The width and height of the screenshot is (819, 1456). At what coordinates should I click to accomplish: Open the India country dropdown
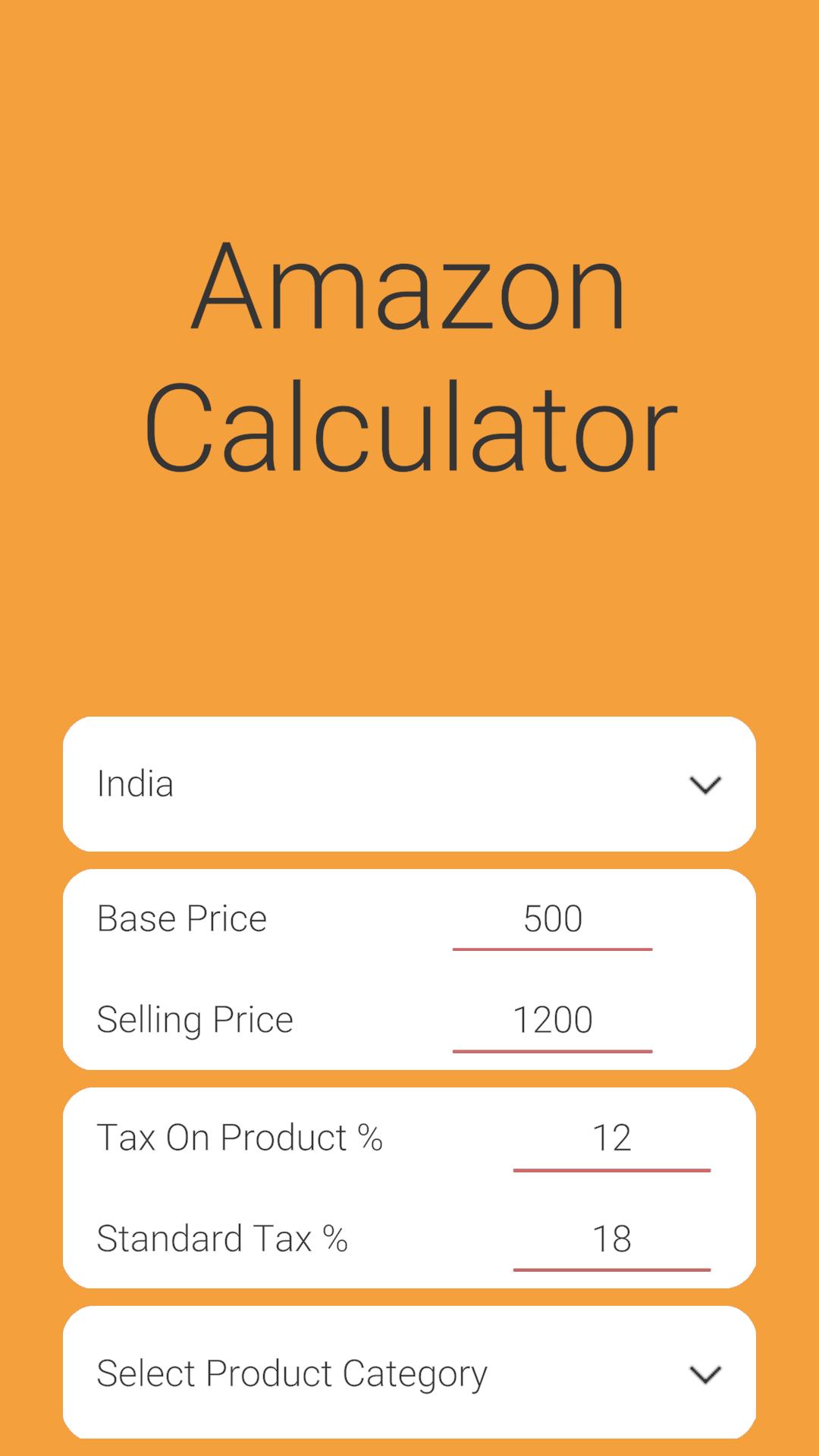point(409,784)
